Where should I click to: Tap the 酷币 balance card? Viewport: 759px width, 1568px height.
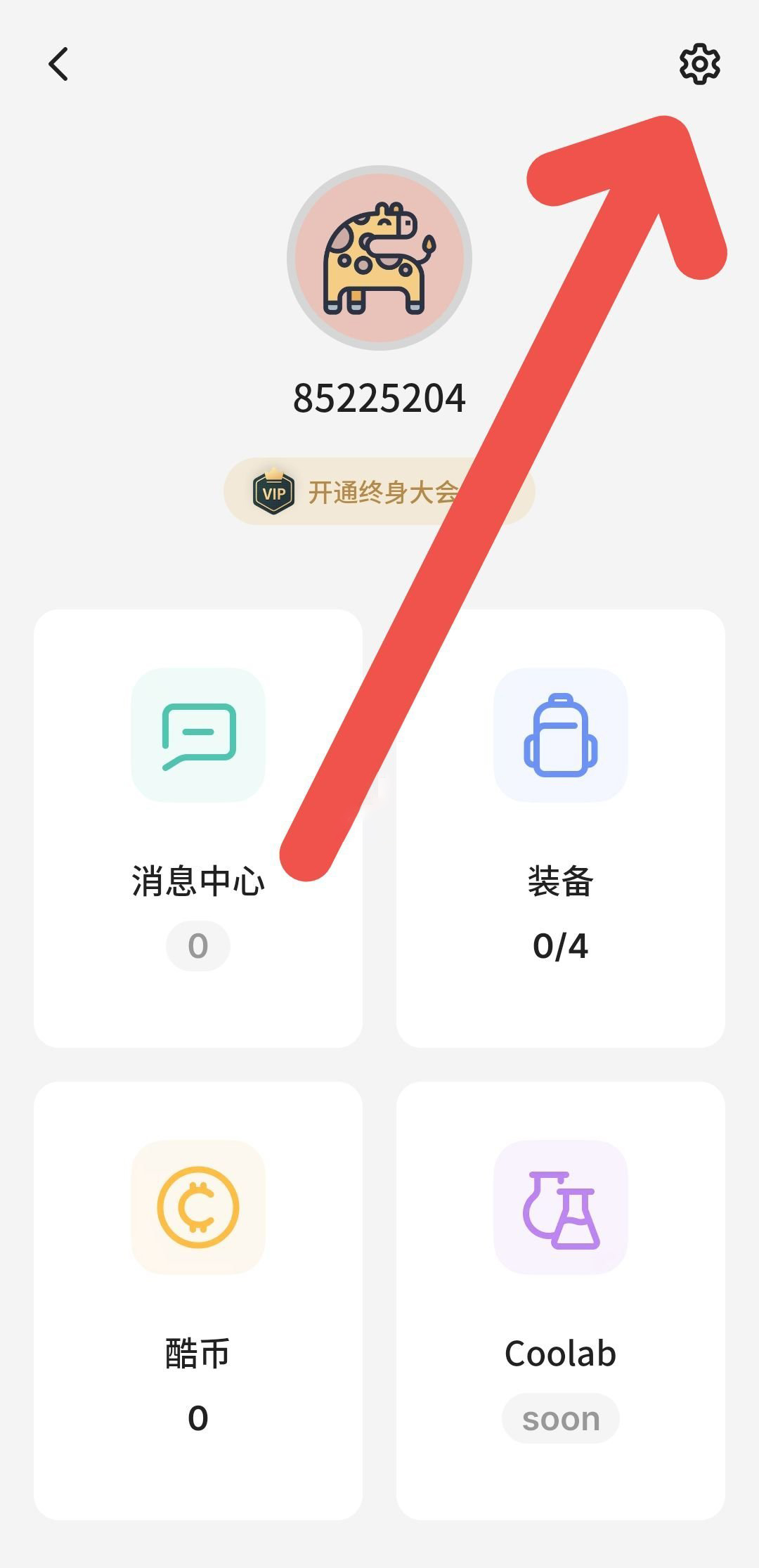199,1300
